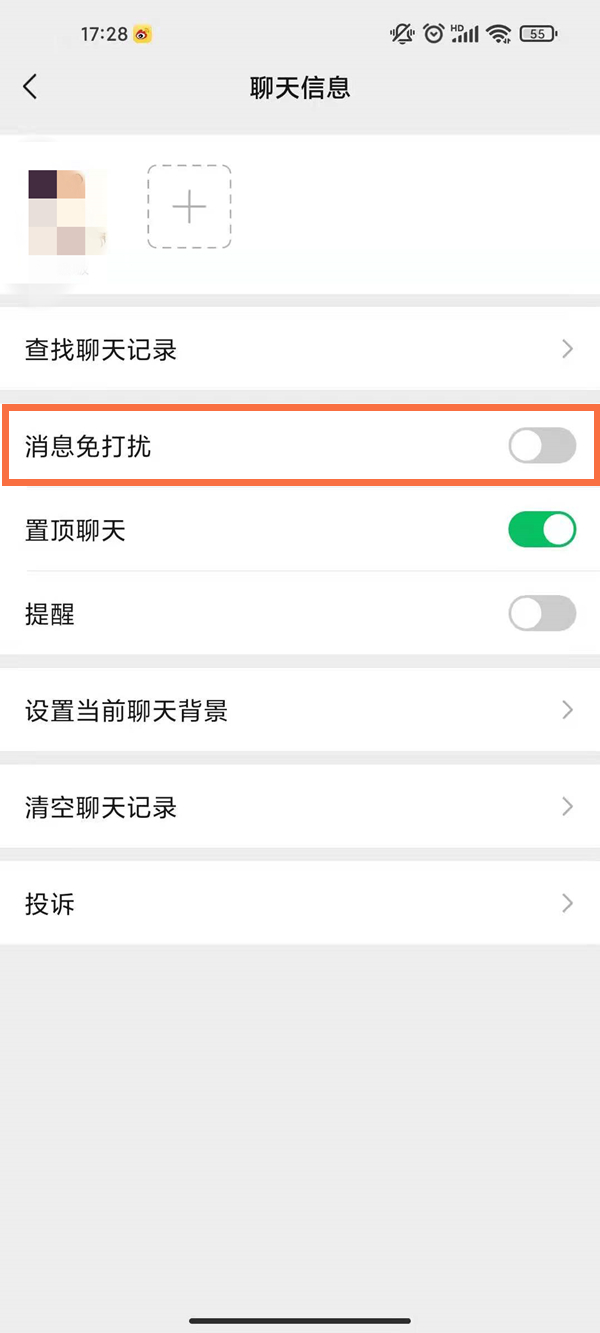Enable the 消息免打扰 switch

pos(542,446)
